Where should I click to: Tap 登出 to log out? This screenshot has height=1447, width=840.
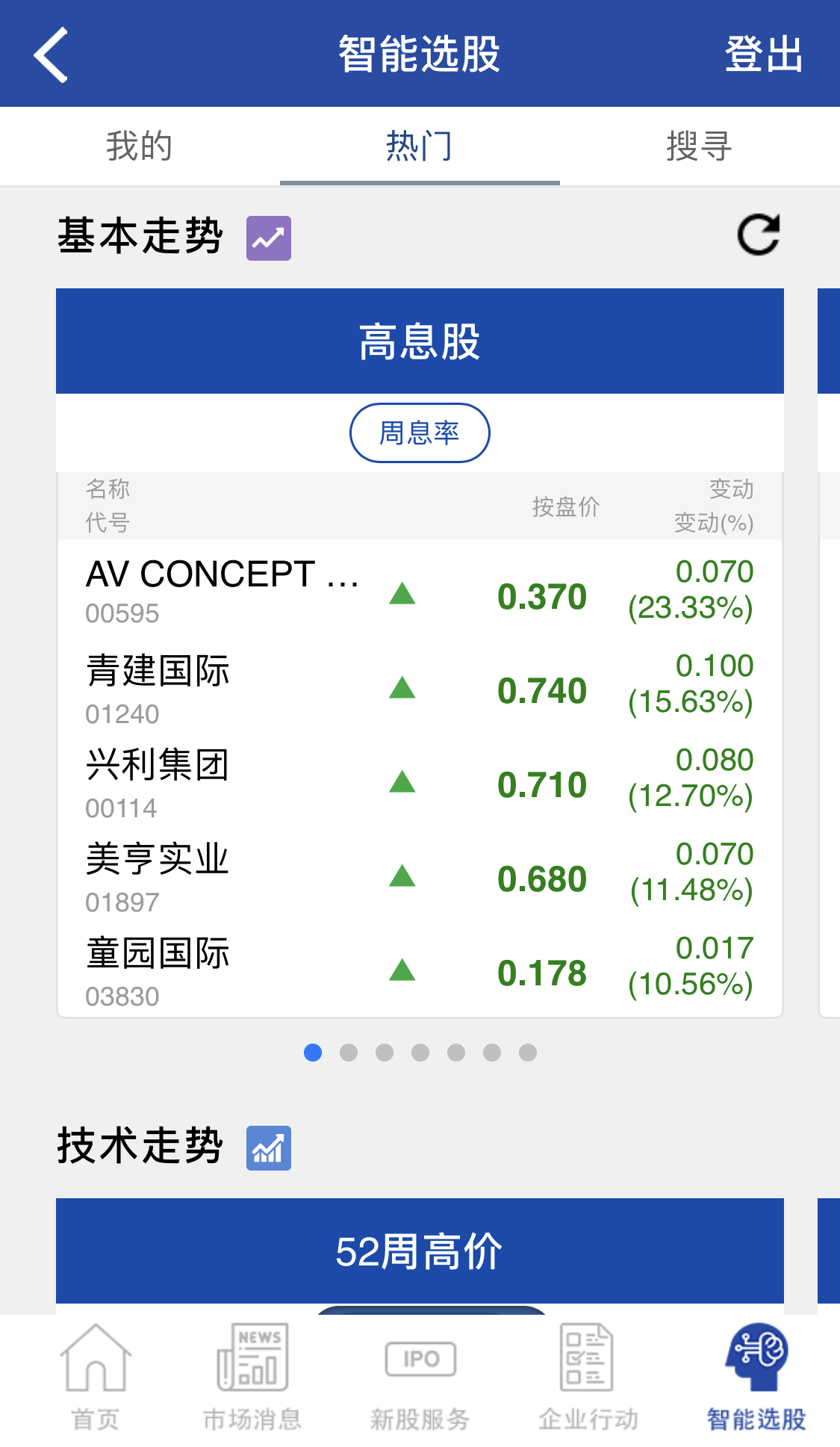[763, 55]
